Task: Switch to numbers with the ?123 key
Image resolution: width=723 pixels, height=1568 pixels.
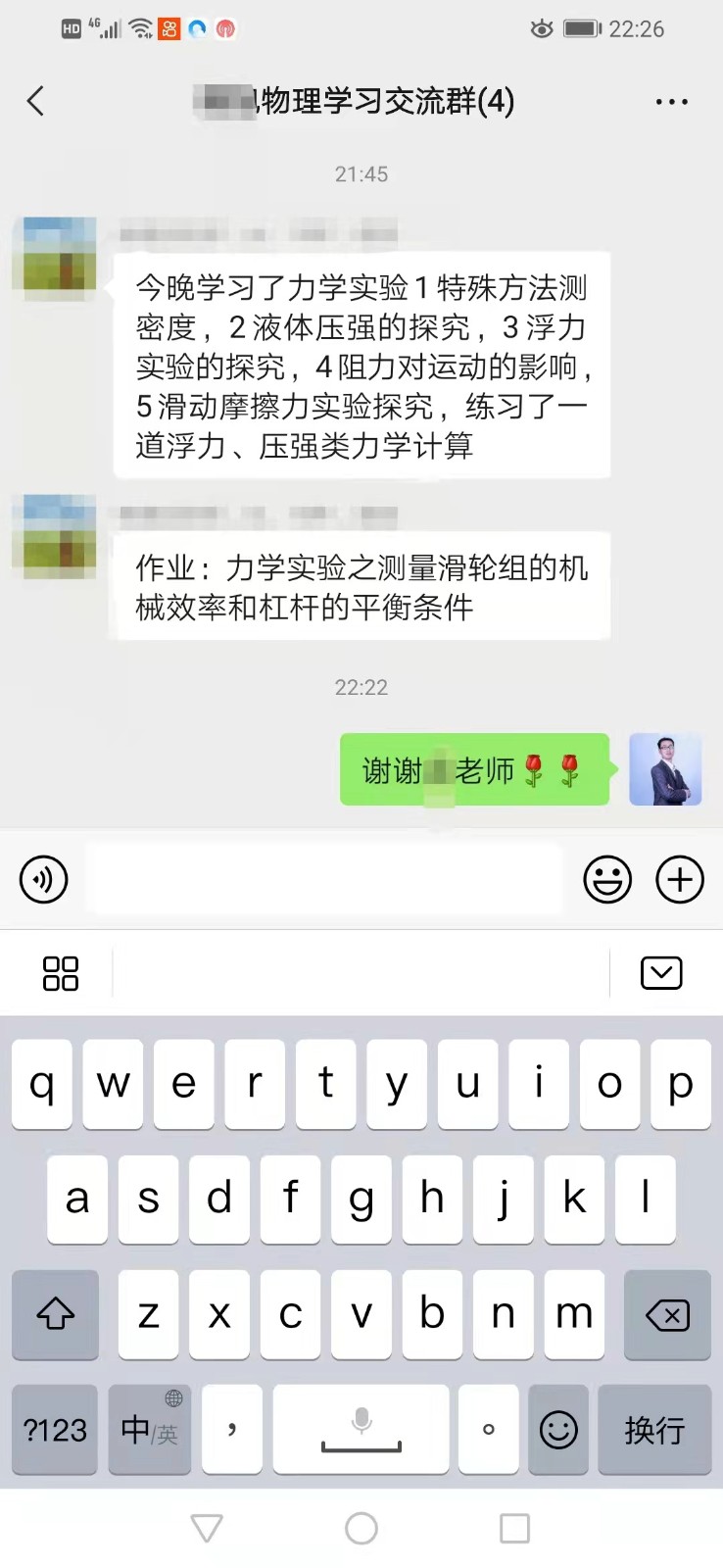Action: point(55,1430)
